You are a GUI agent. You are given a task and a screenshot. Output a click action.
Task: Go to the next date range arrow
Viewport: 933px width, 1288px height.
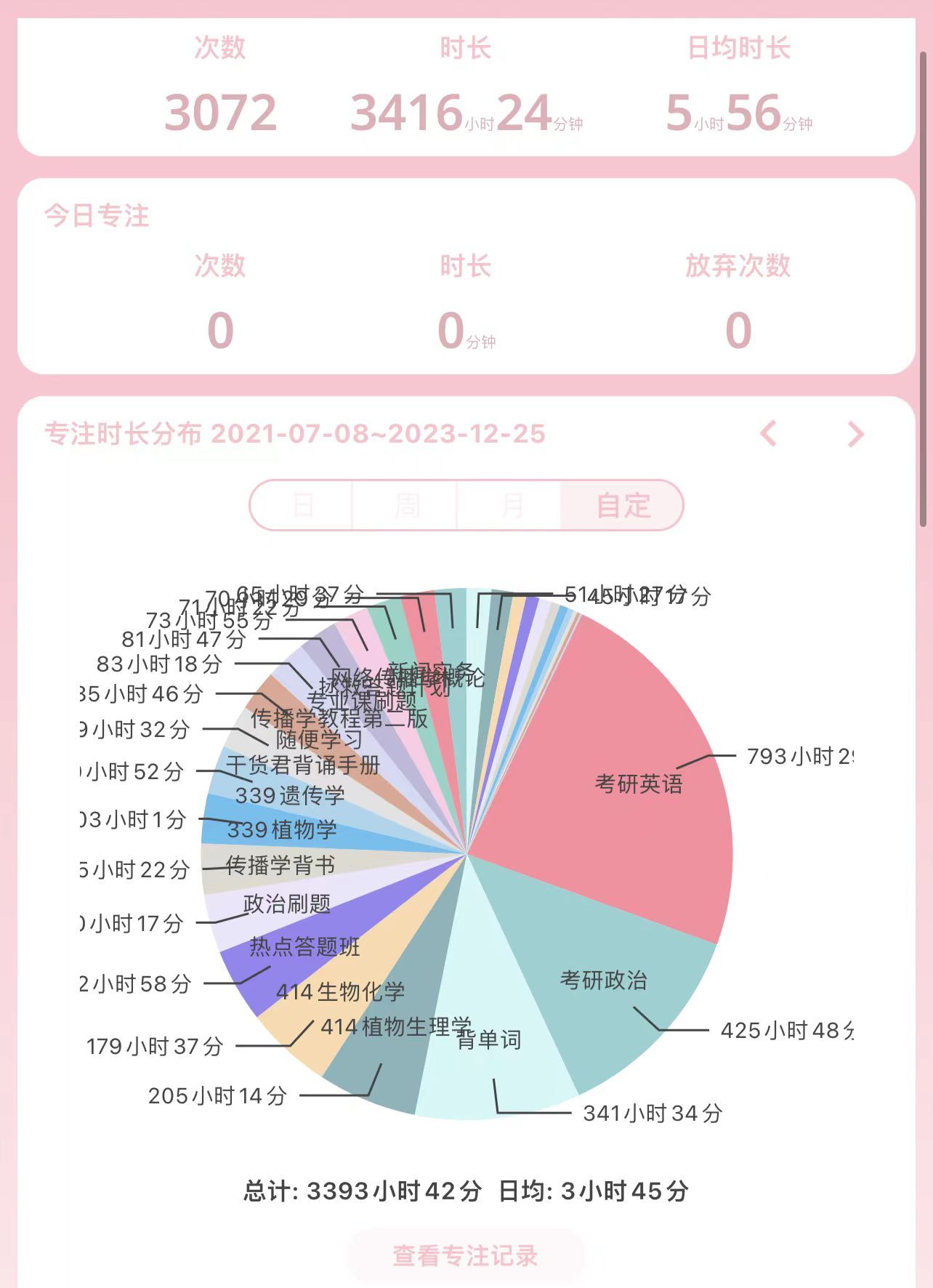click(x=855, y=434)
